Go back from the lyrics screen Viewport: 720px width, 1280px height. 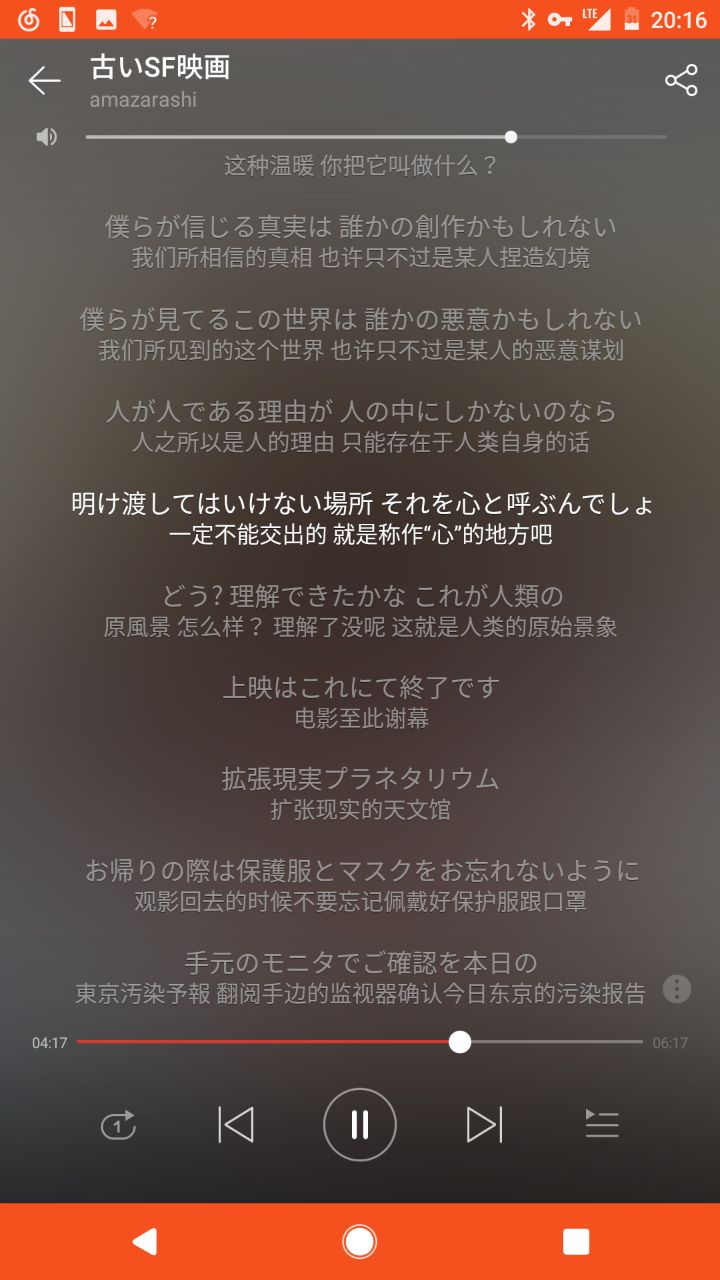point(44,81)
